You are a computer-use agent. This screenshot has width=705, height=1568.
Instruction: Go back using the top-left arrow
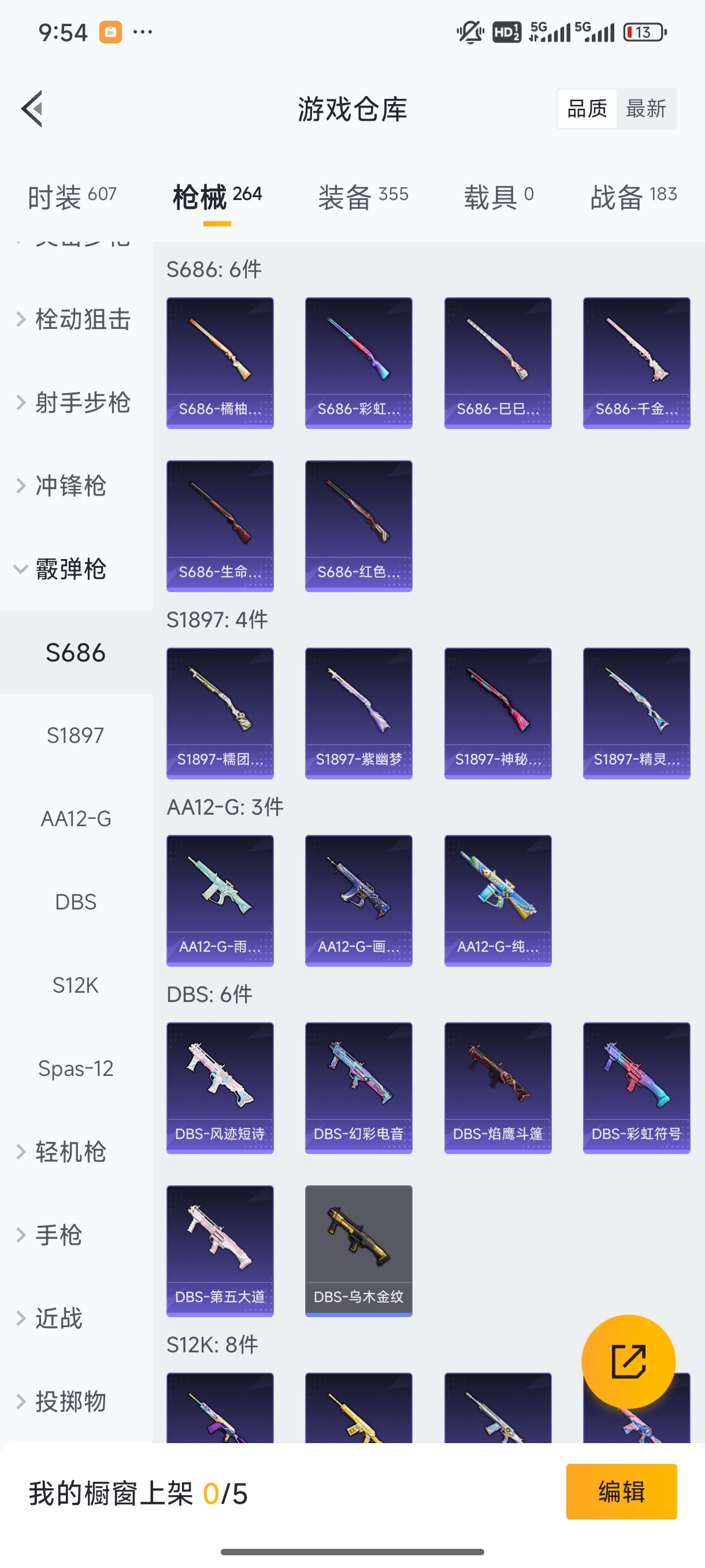point(32,109)
